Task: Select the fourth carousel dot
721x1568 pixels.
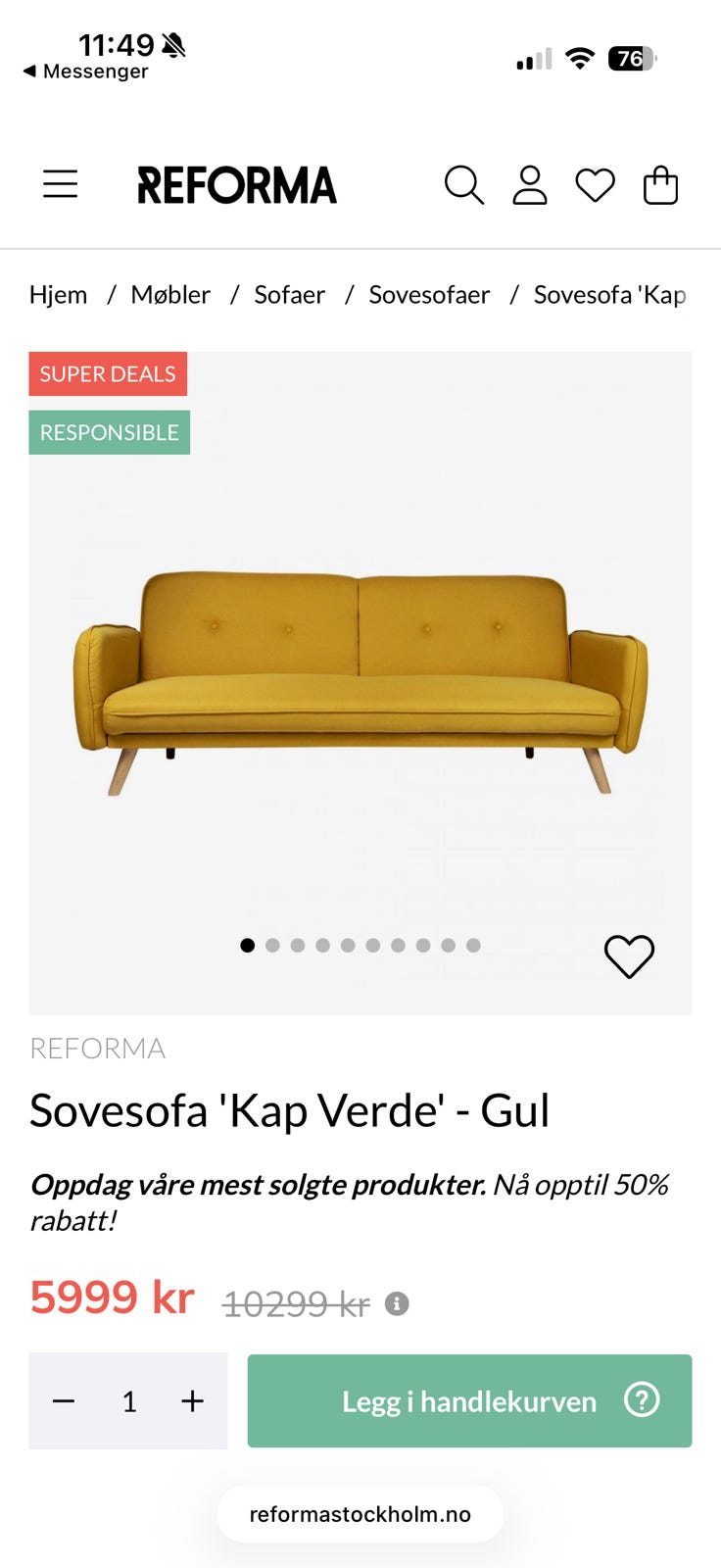Action: click(322, 946)
